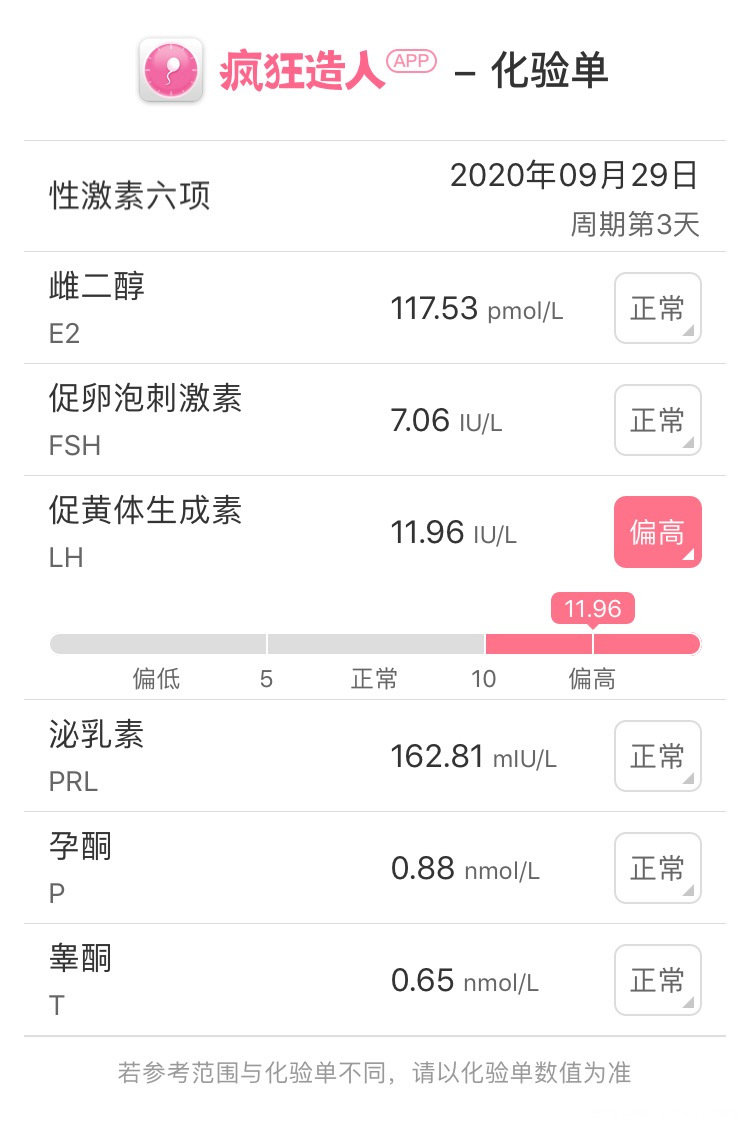Tap the 泌乳素 PRL result value 162.81

click(x=437, y=757)
